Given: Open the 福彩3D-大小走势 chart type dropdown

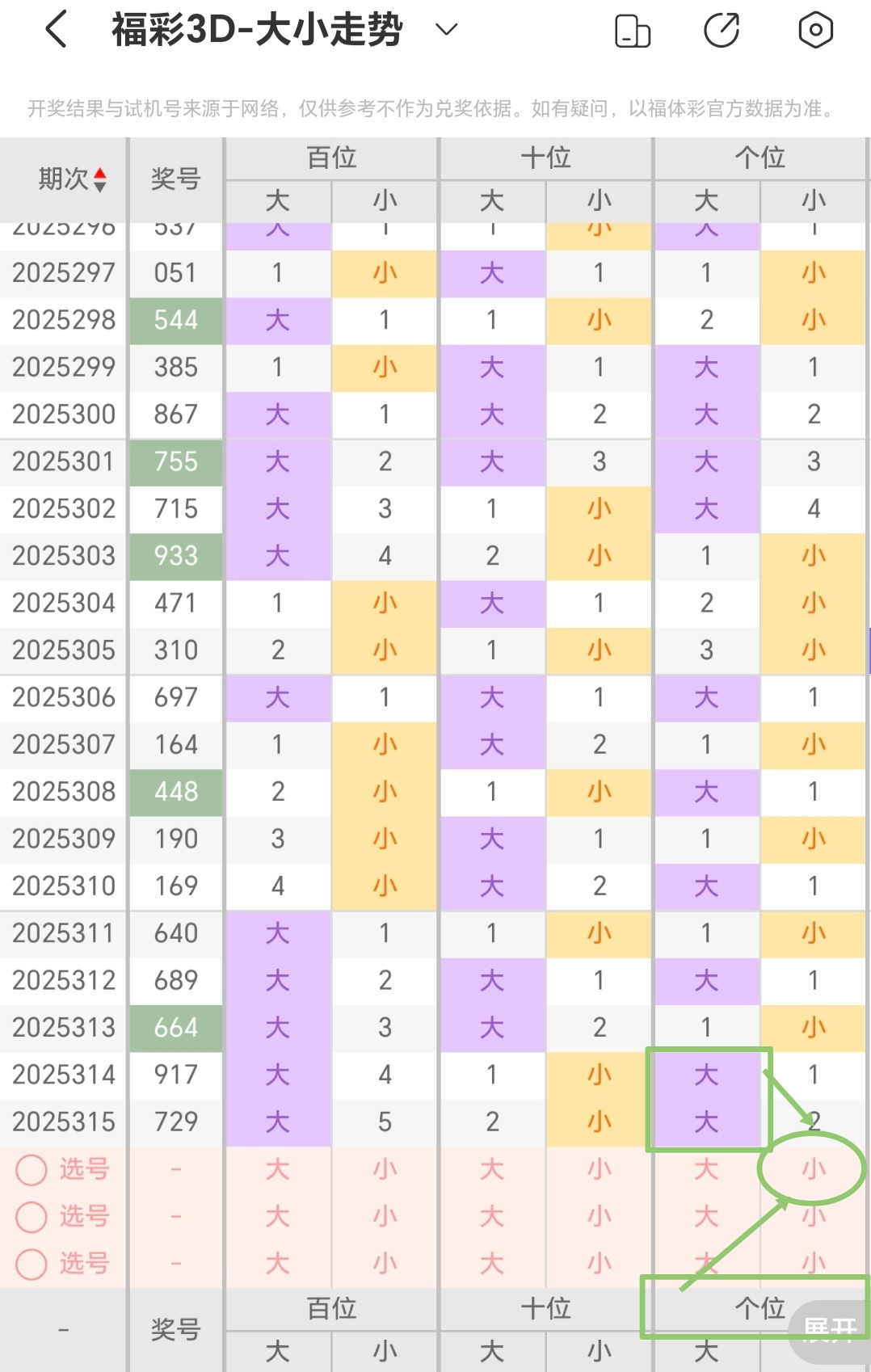Looking at the screenshot, I should tap(446, 31).
